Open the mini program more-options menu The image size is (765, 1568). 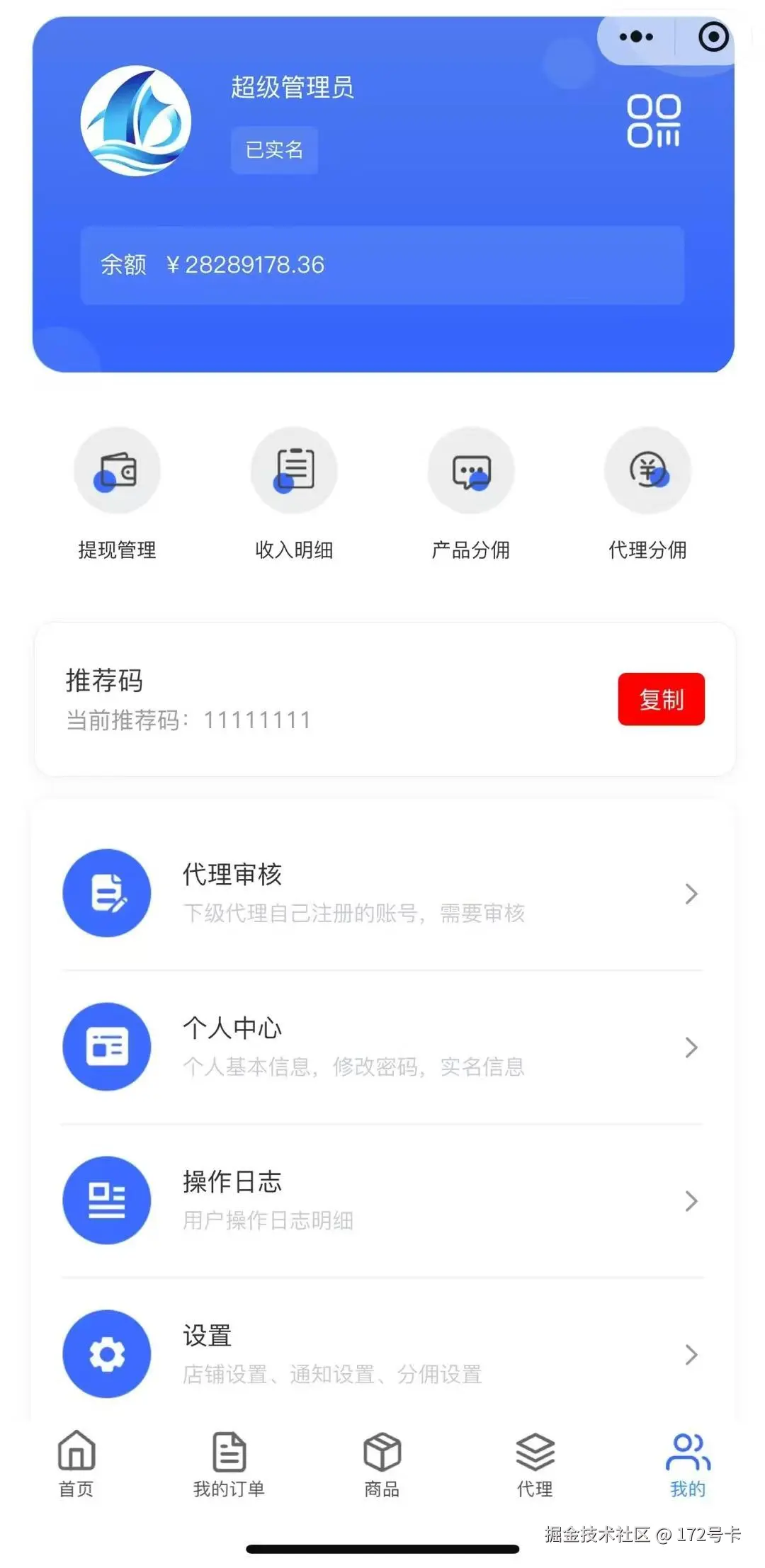point(635,37)
